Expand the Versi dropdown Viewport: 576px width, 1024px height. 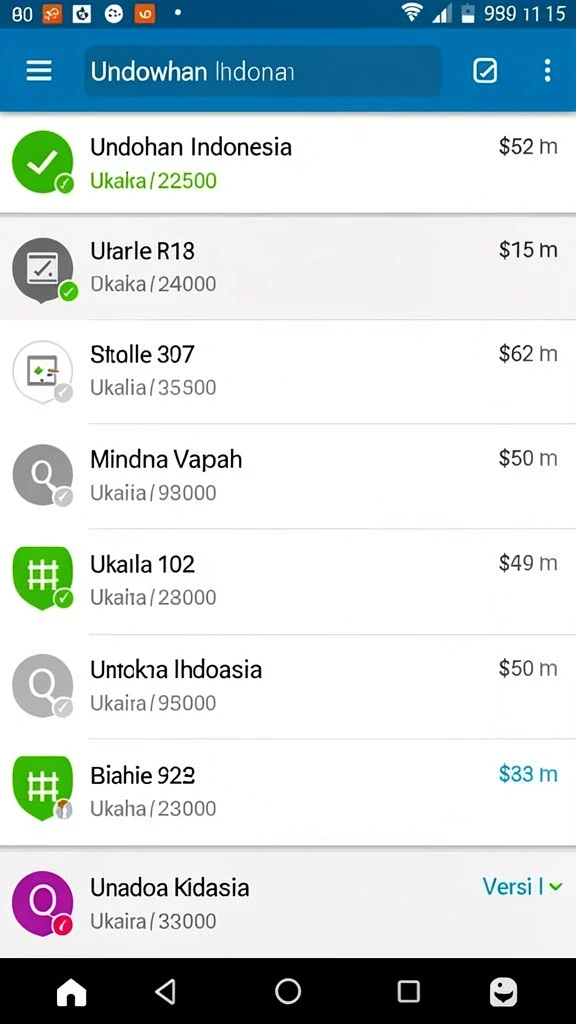522,887
